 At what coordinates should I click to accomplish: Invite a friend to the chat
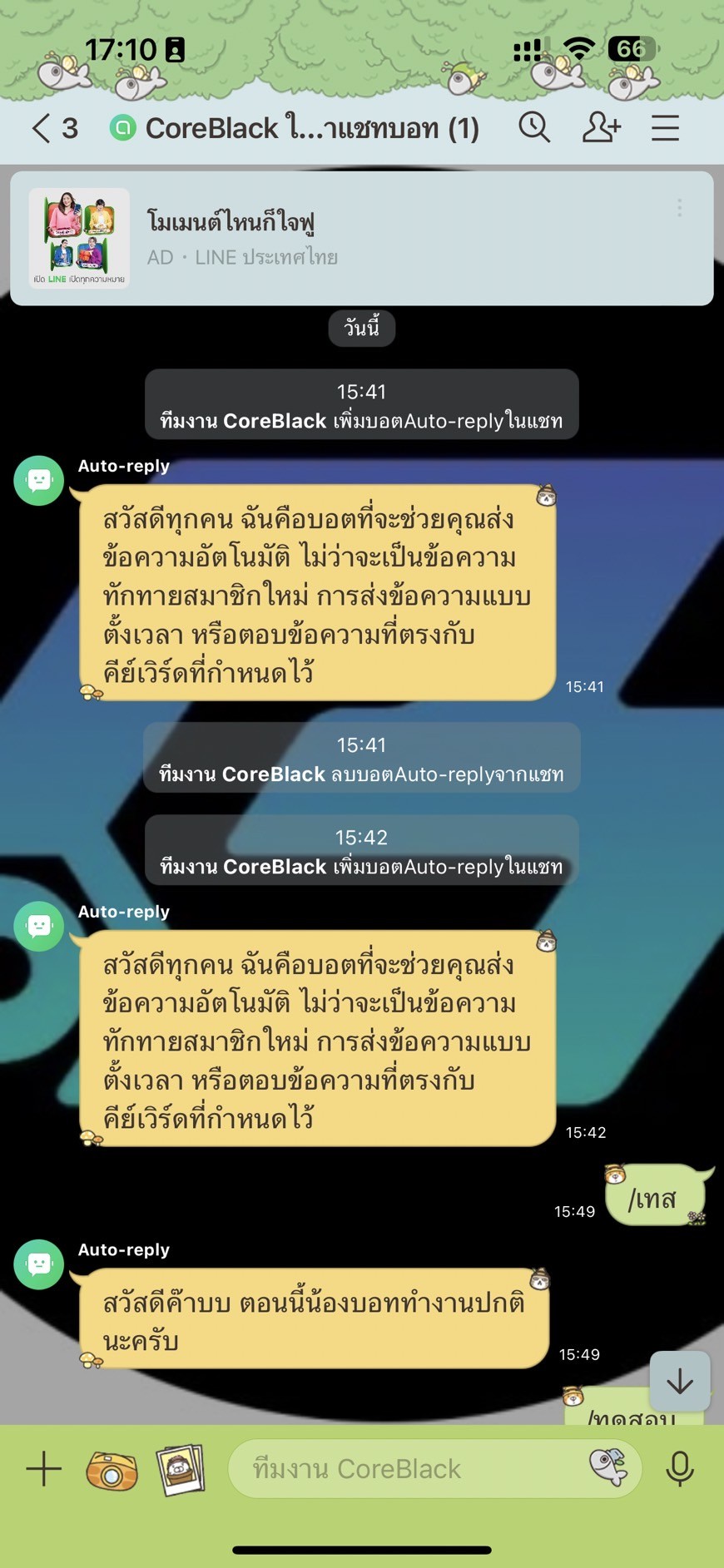601,128
